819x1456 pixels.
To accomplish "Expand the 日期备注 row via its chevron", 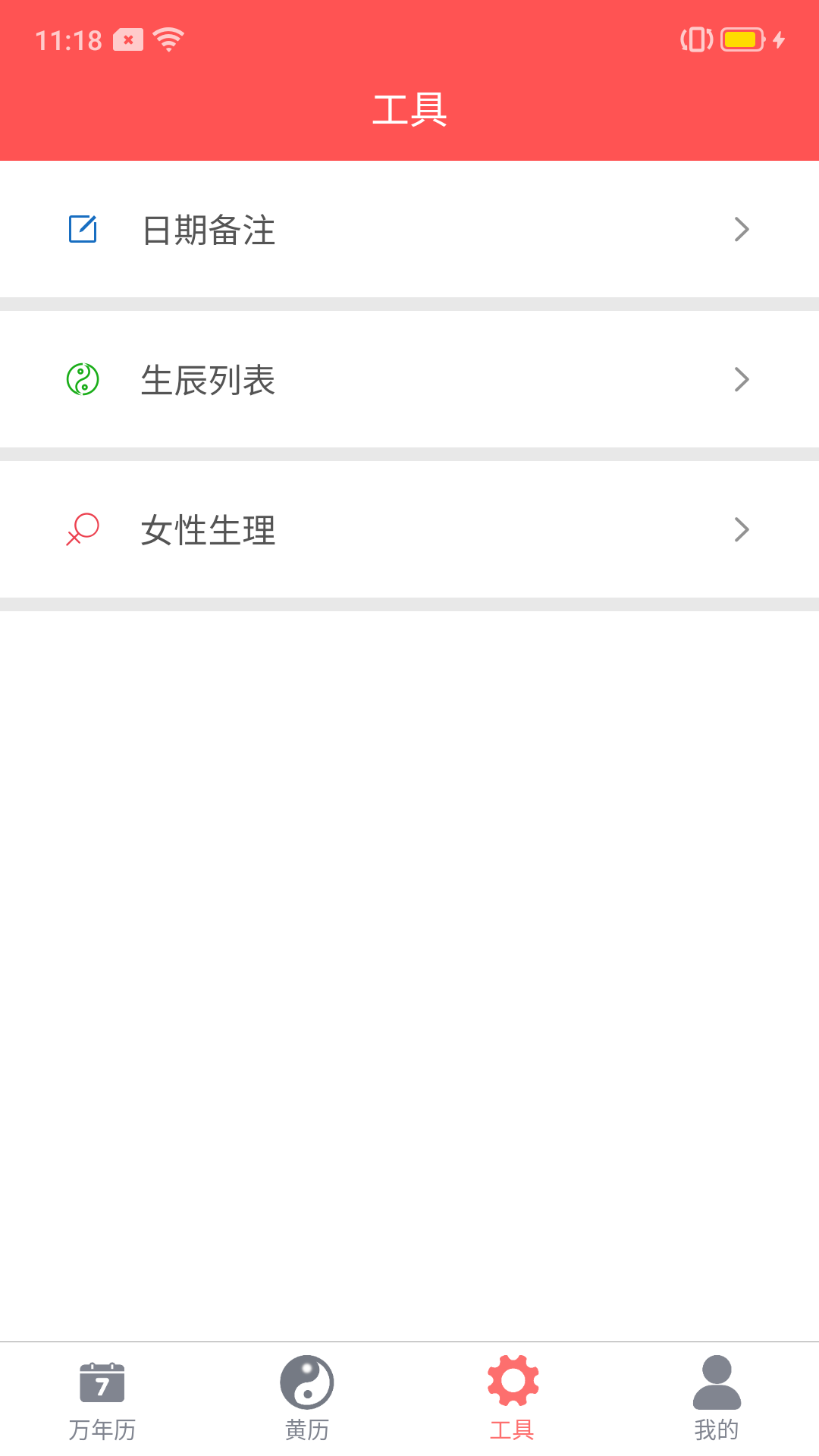I will pyautogui.click(x=741, y=228).
